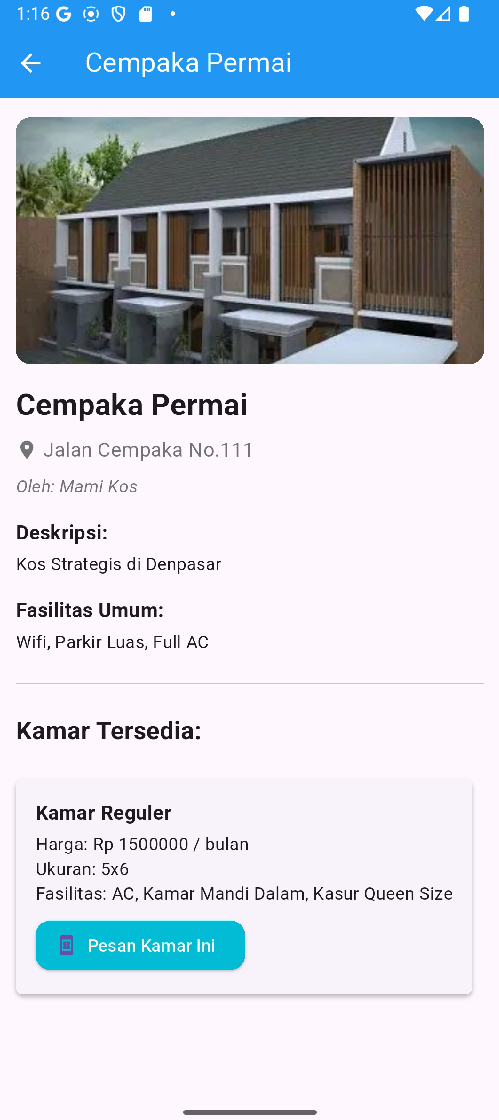Tap the Pesan Kamar Ini button
Viewport: 499px width, 1120px height.
[x=141, y=946]
